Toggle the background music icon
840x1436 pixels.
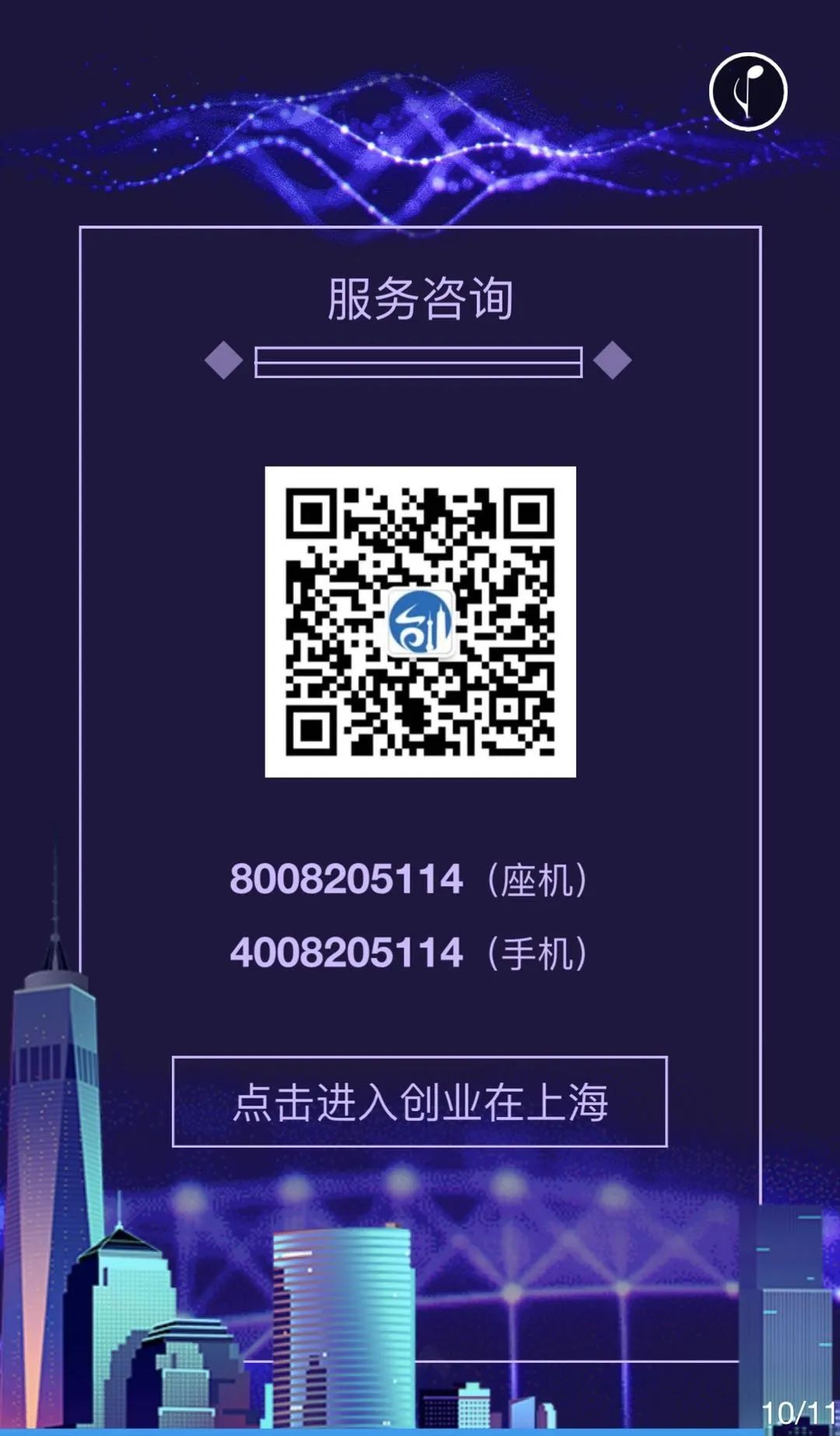(748, 92)
